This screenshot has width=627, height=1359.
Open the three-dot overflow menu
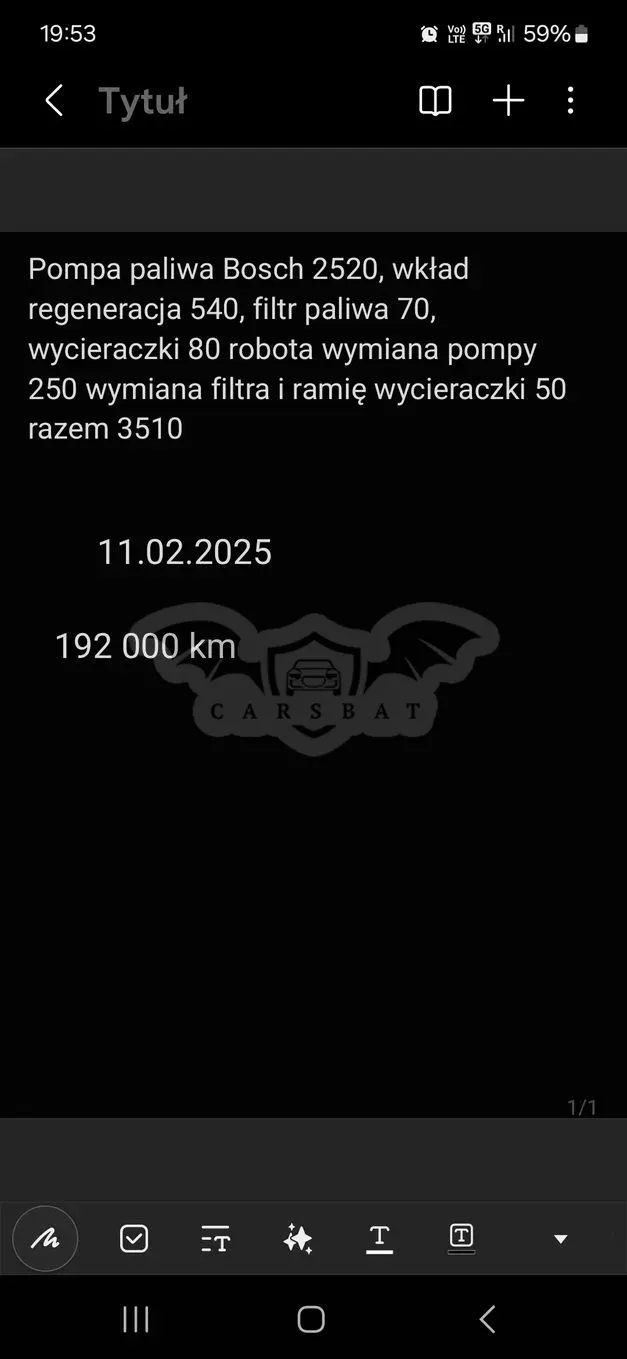click(570, 100)
